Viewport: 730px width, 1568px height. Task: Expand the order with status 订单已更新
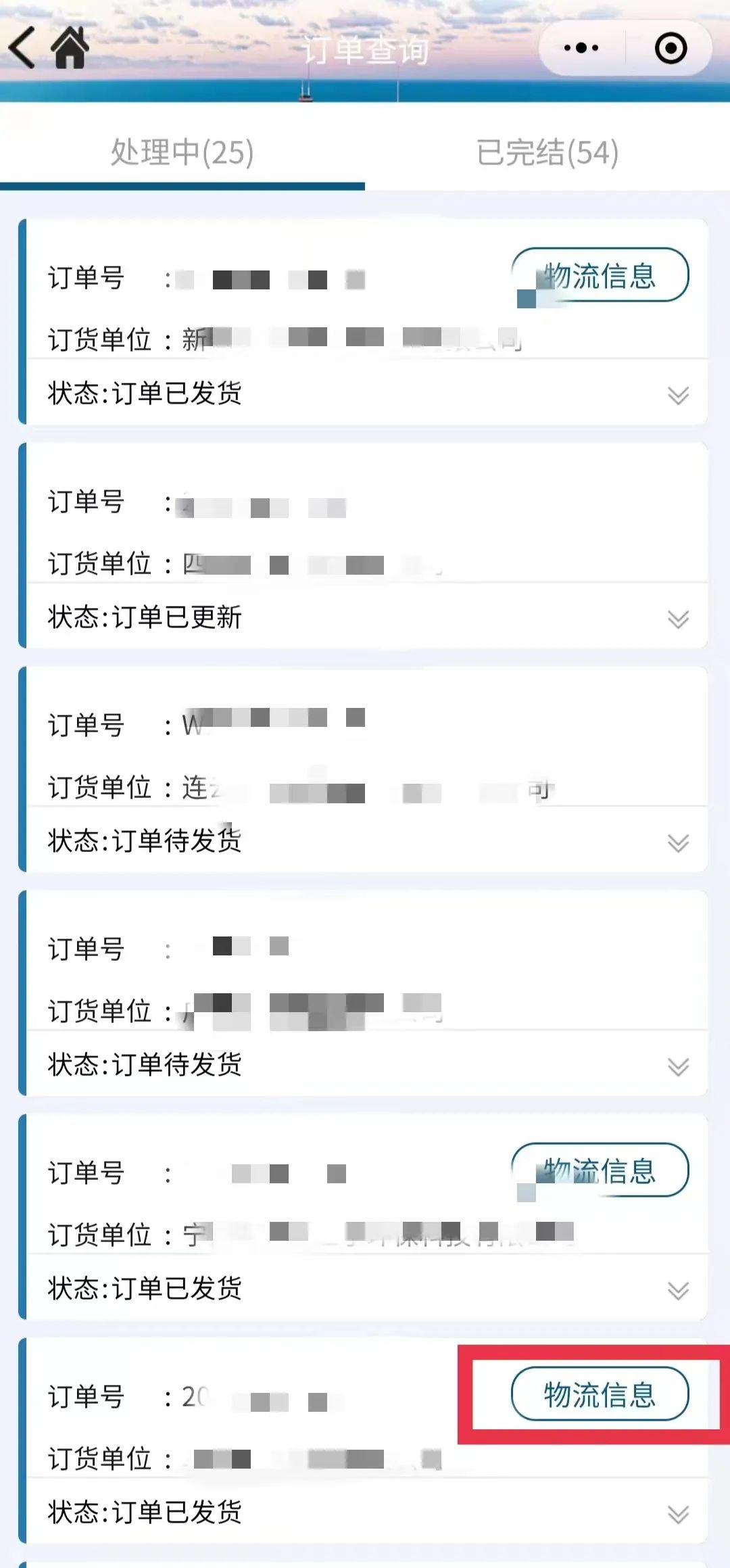point(678,619)
